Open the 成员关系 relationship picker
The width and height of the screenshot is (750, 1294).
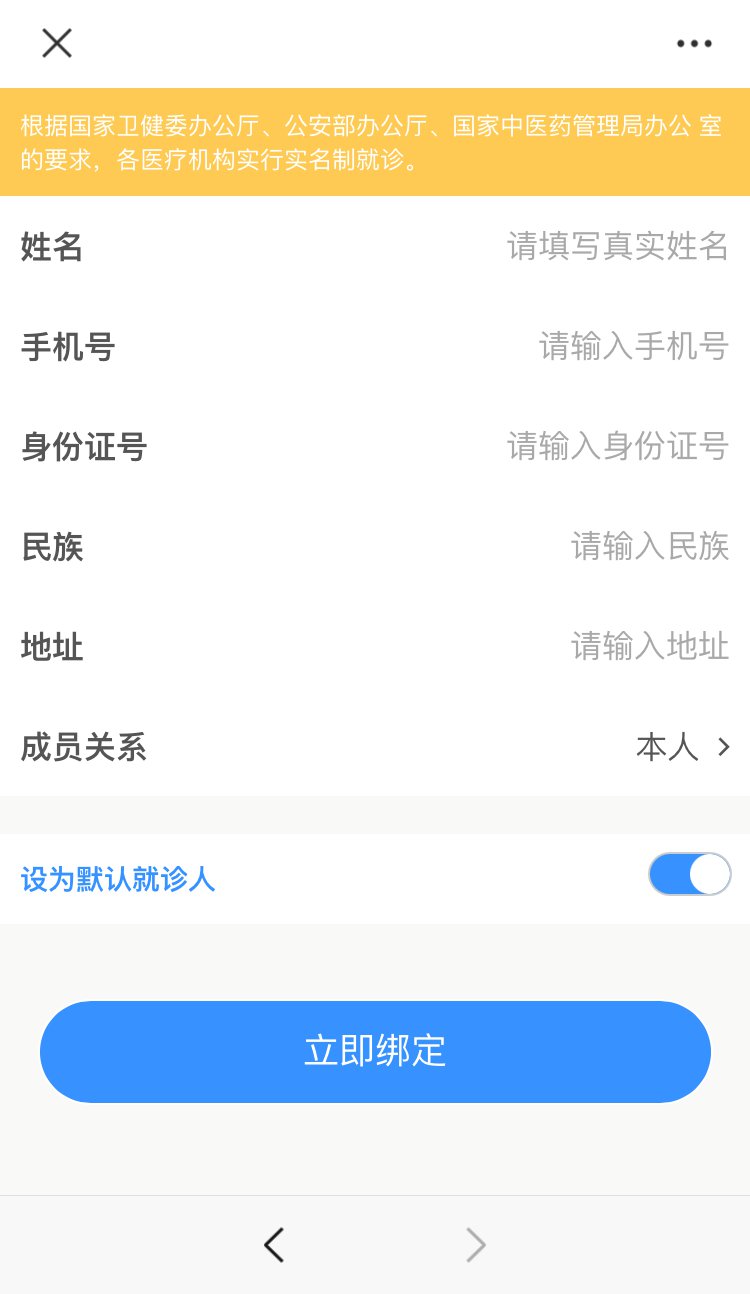pyautogui.click(x=682, y=747)
